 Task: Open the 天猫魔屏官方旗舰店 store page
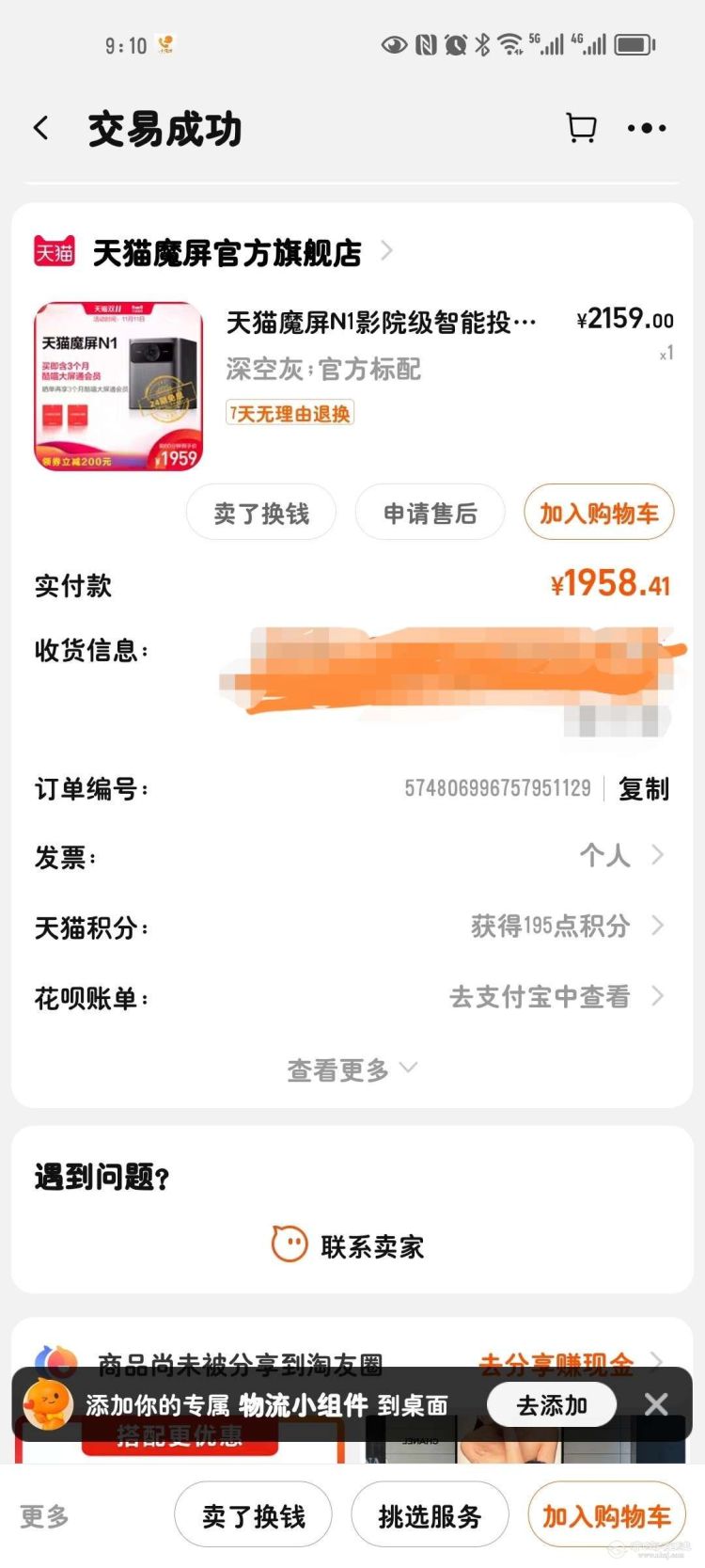226,252
